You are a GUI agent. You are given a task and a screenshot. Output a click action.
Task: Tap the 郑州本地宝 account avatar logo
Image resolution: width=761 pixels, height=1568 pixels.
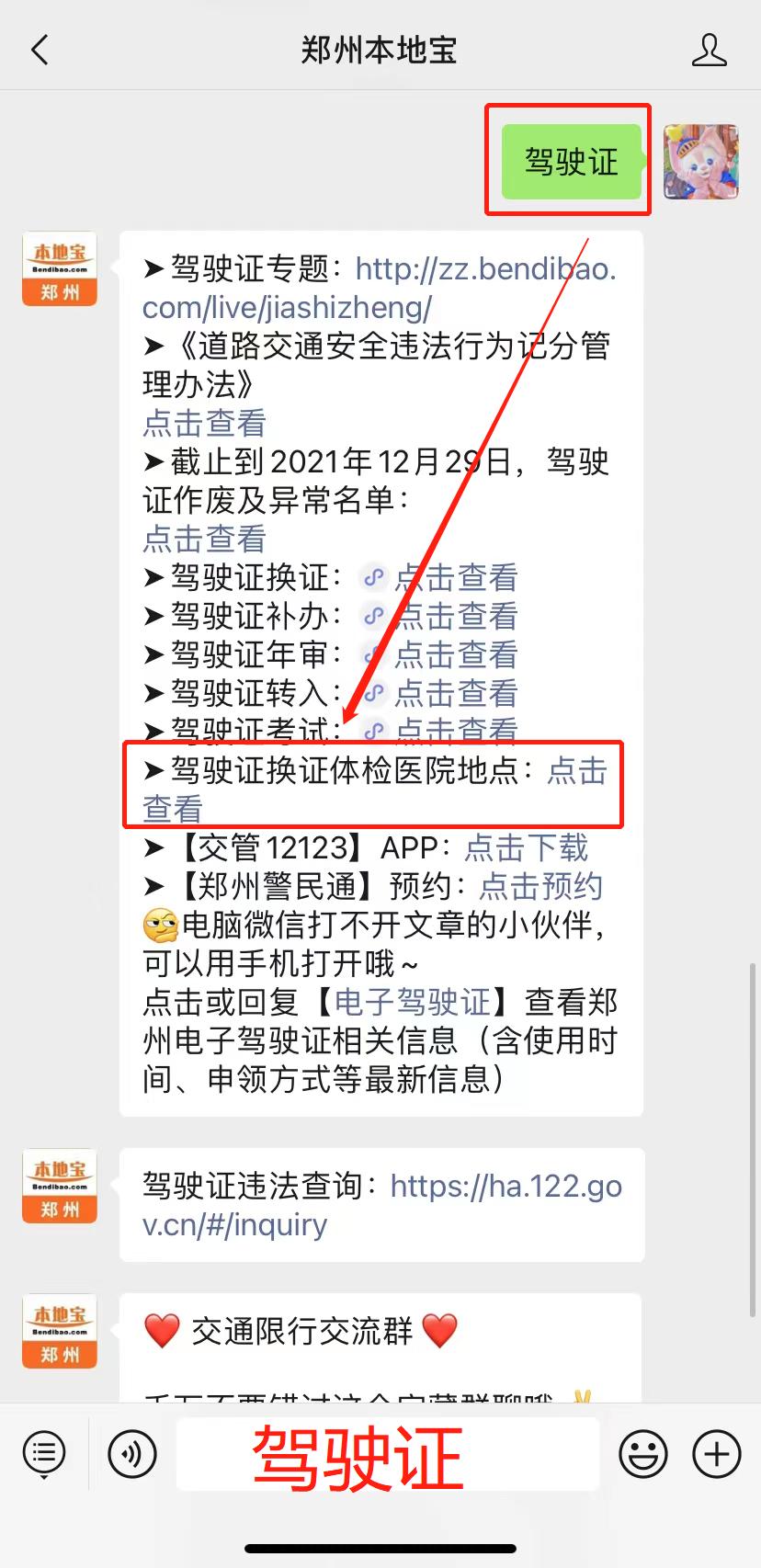[59, 268]
